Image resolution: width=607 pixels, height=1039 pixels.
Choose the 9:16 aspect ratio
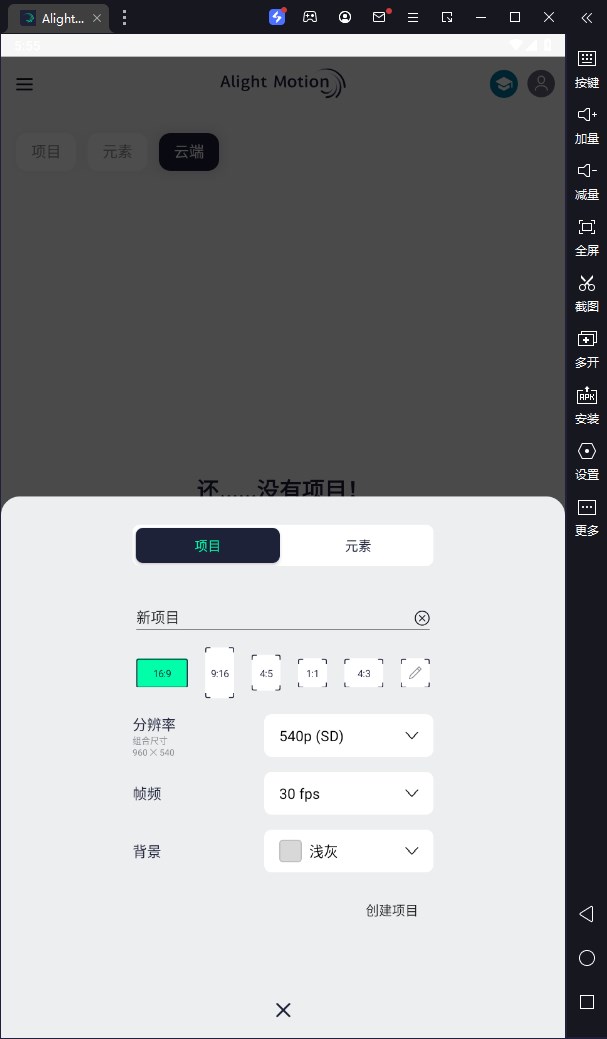pos(220,673)
